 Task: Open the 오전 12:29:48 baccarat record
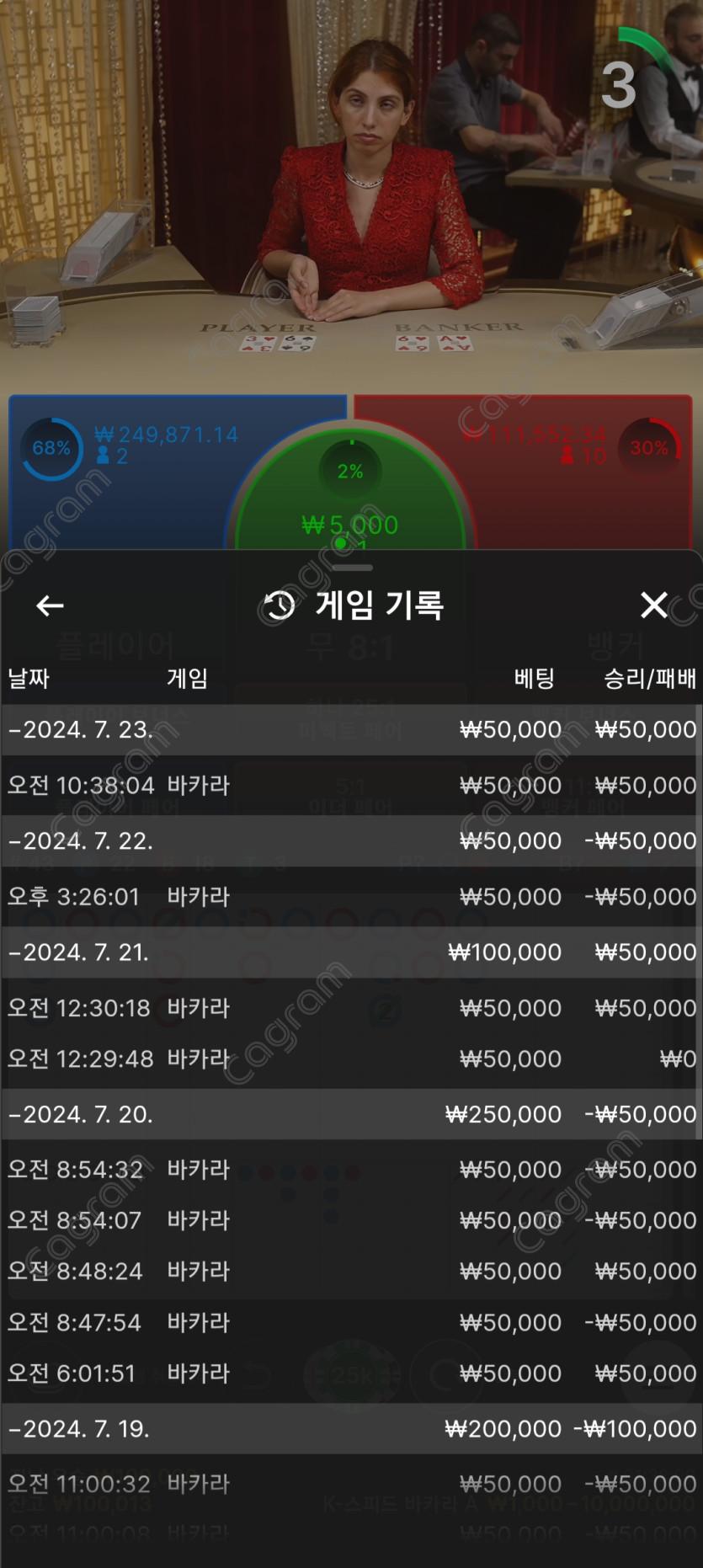(x=351, y=1059)
